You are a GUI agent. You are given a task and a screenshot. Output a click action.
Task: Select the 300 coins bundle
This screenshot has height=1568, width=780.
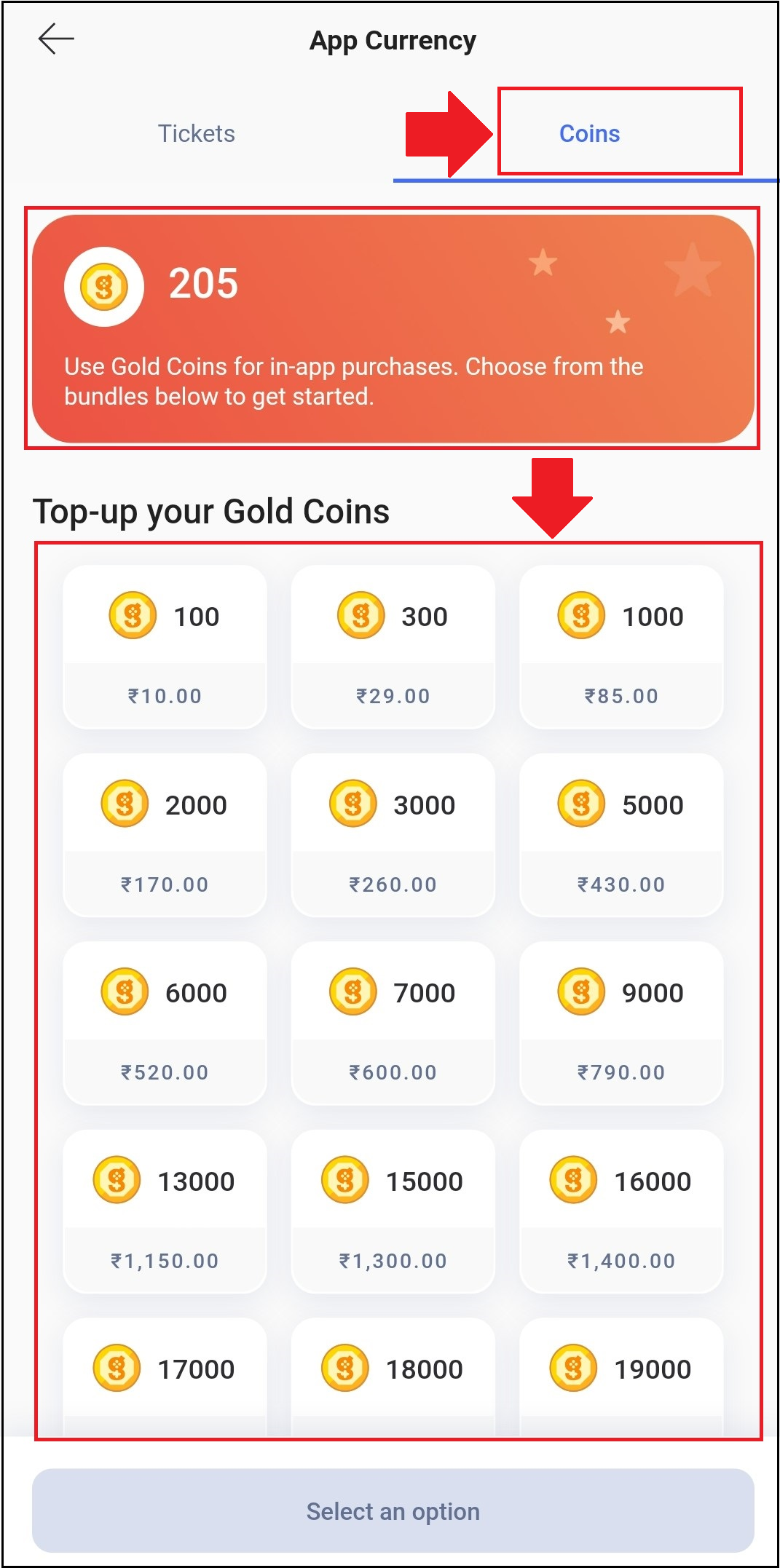tap(393, 646)
